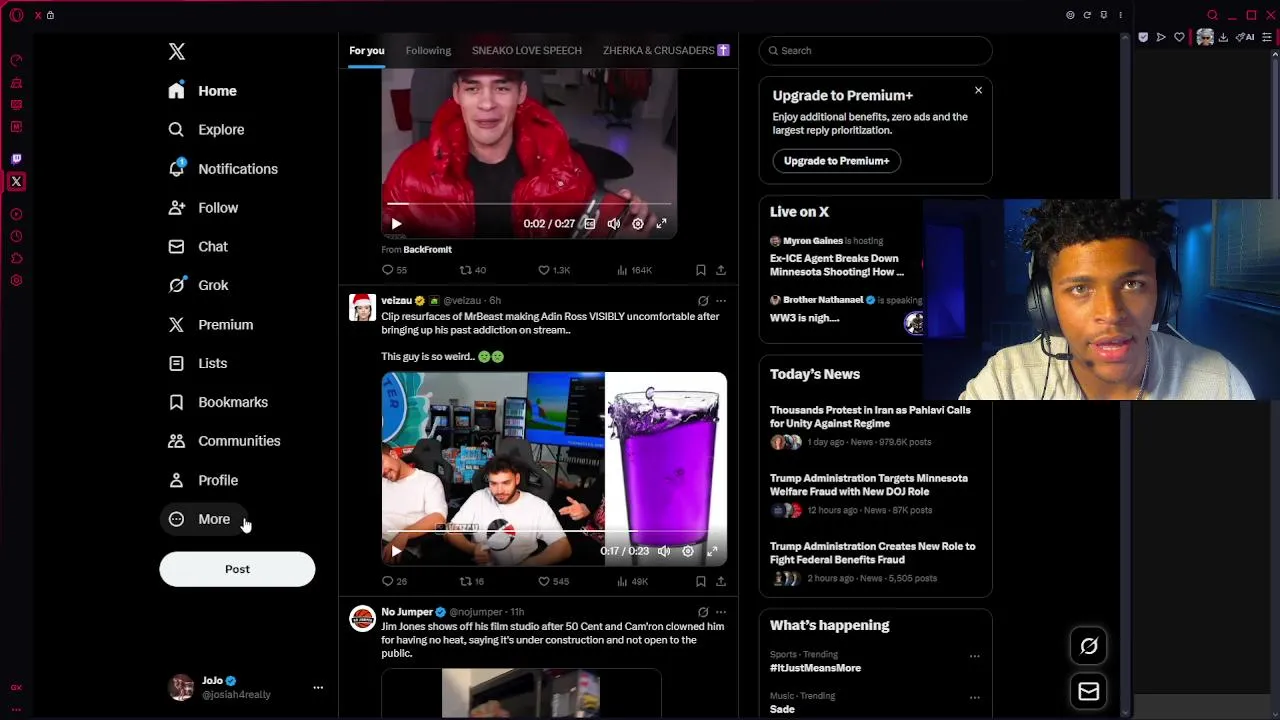Open Notifications in the sidebar
1280x720 pixels.
point(236,169)
